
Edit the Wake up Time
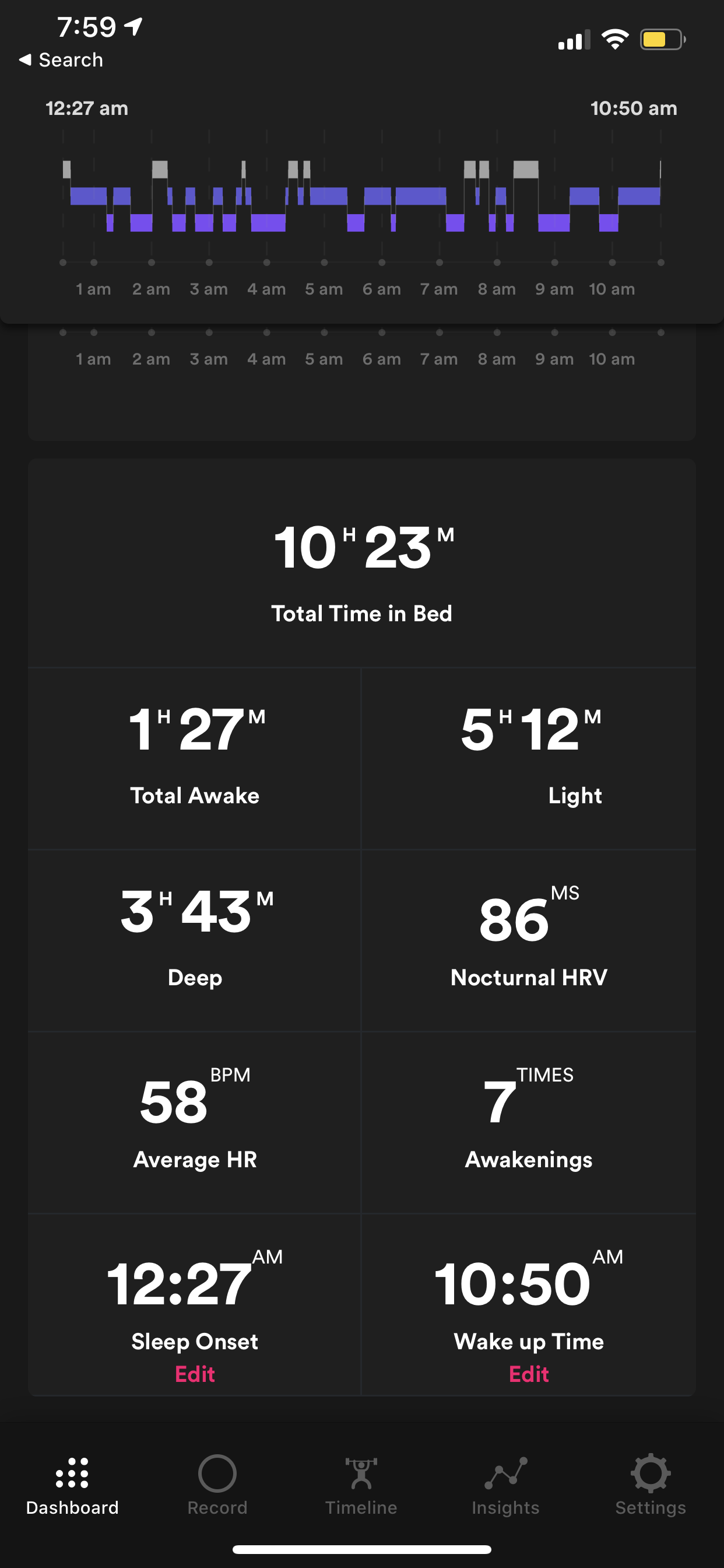(x=529, y=1374)
